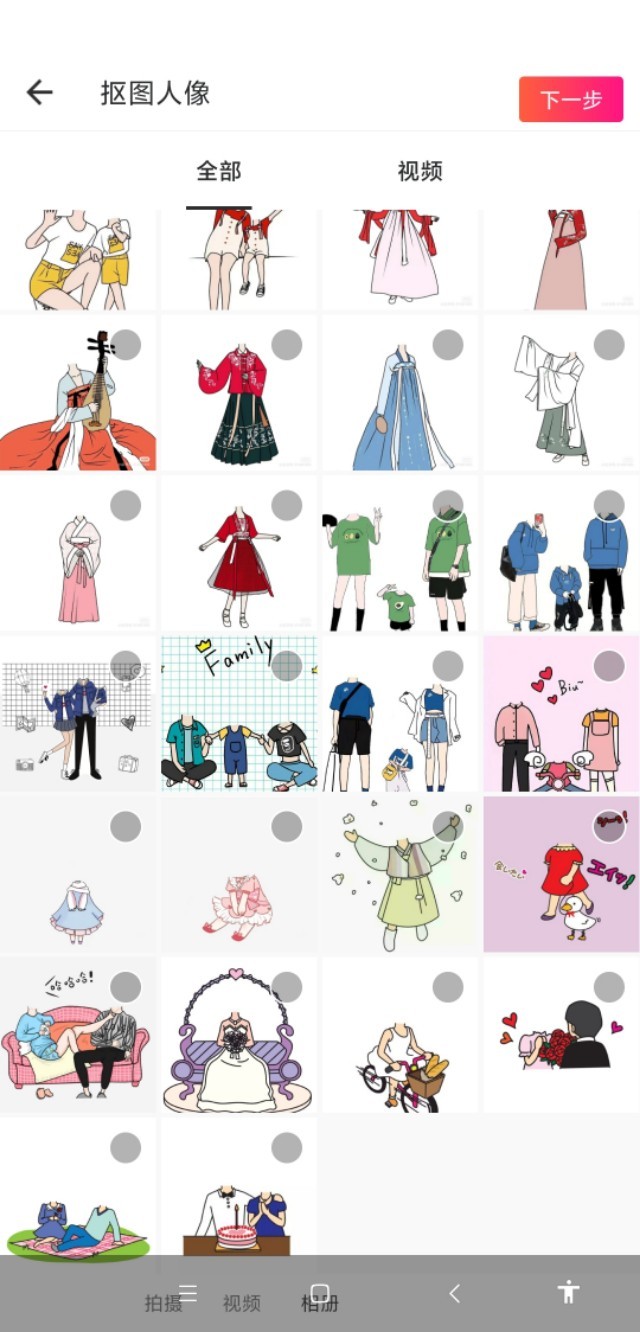Switch to the 视频 tab
This screenshot has width=640, height=1332.
[419, 171]
